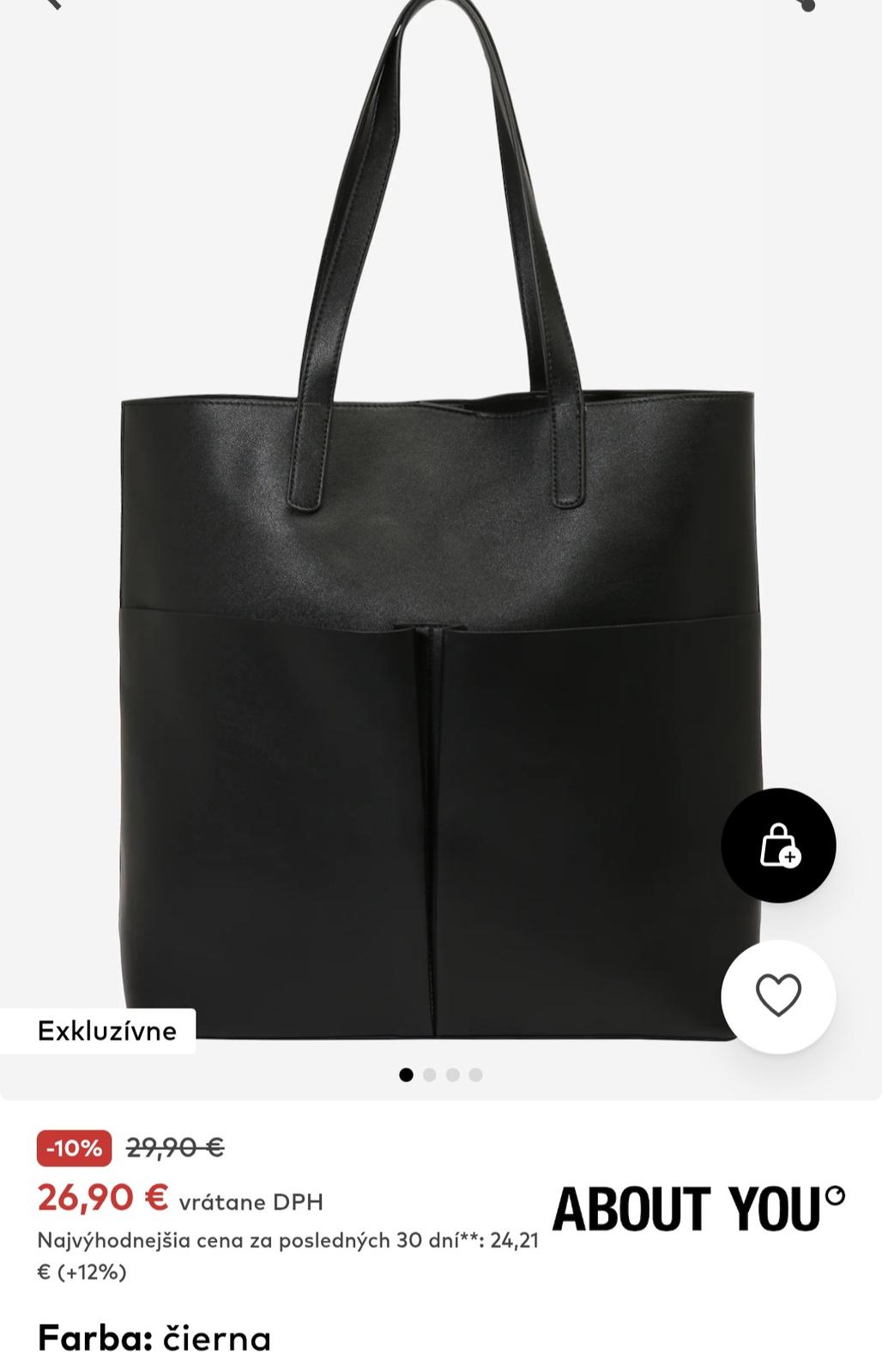The width and height of the screenshot is (882, 1372).
Task: Add the black tote bag to cart
Action: pyautogui.click(x=778, y=845)
